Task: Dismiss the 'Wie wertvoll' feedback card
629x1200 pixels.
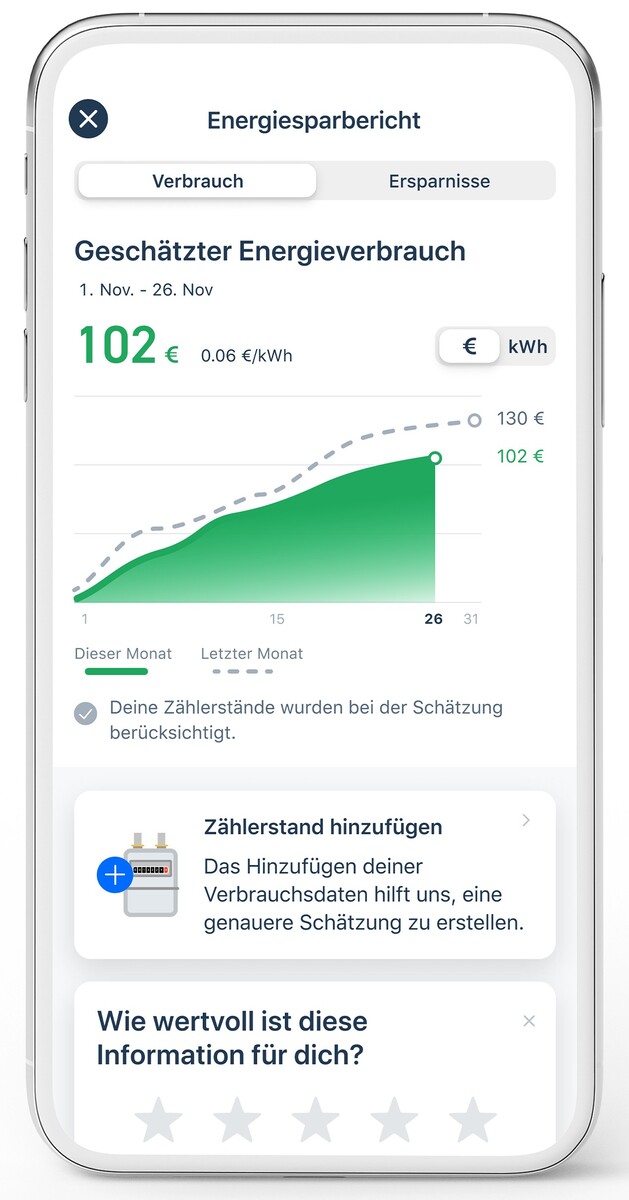Action: [x=529, y=1021]
